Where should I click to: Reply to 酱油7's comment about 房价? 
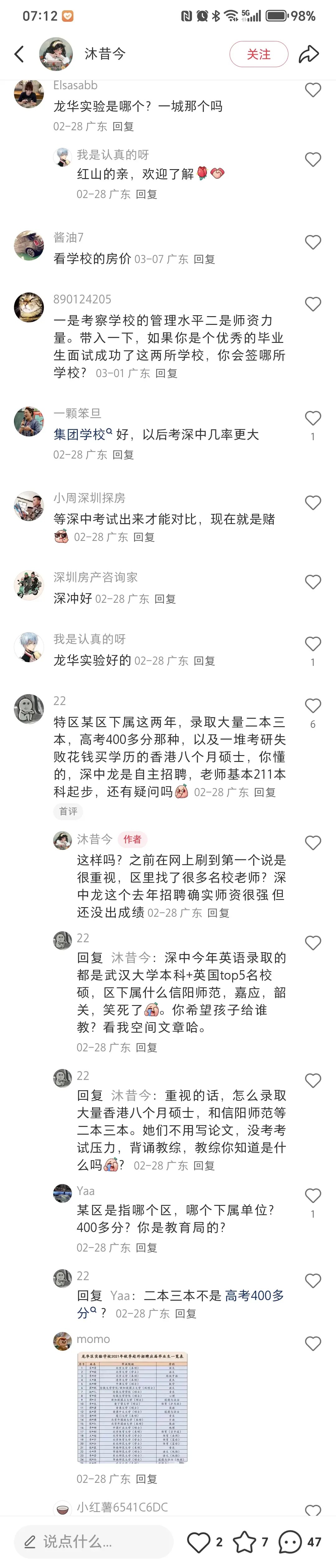(204, 259)
